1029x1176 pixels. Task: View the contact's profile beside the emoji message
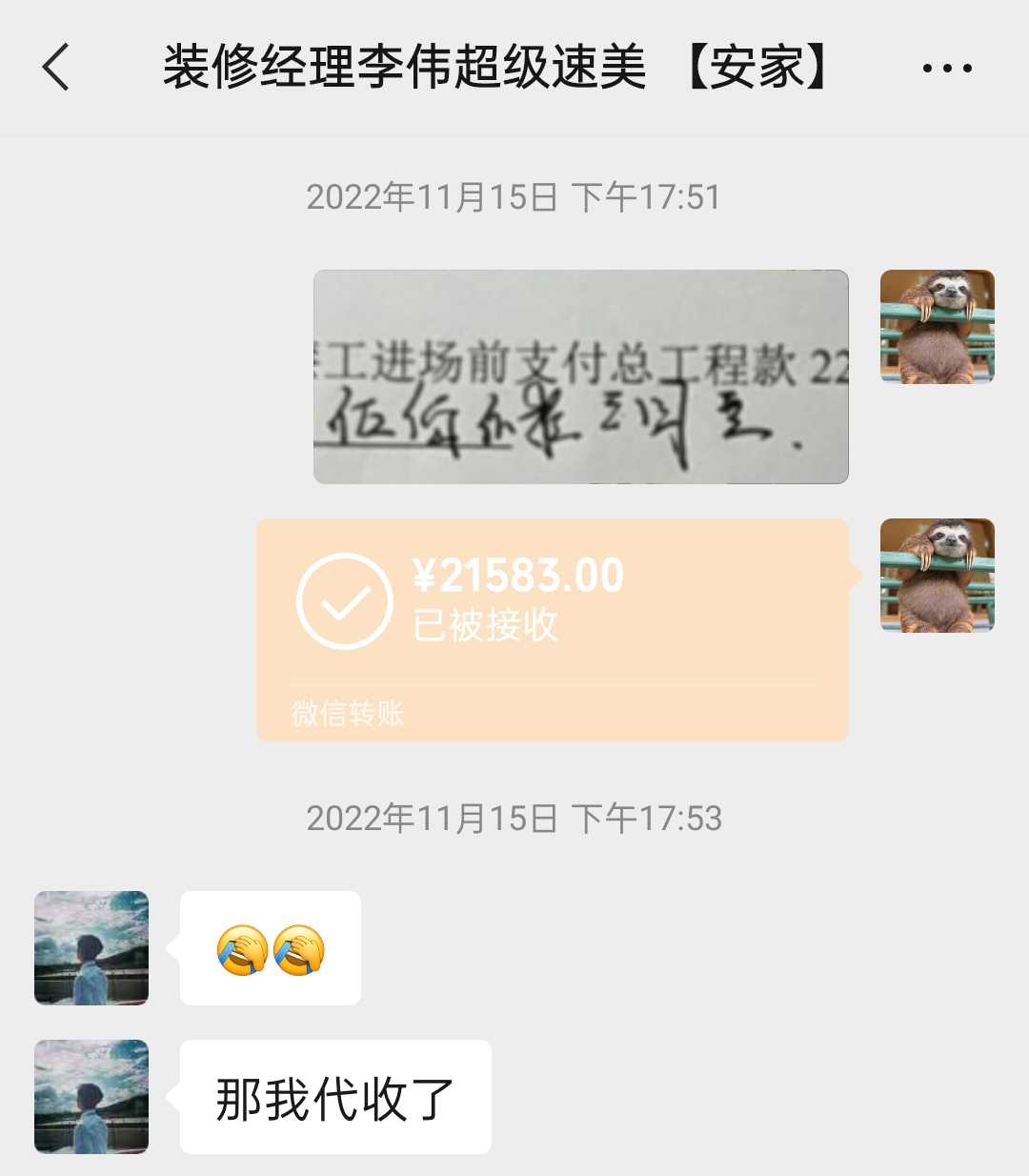tap(91, 948)
